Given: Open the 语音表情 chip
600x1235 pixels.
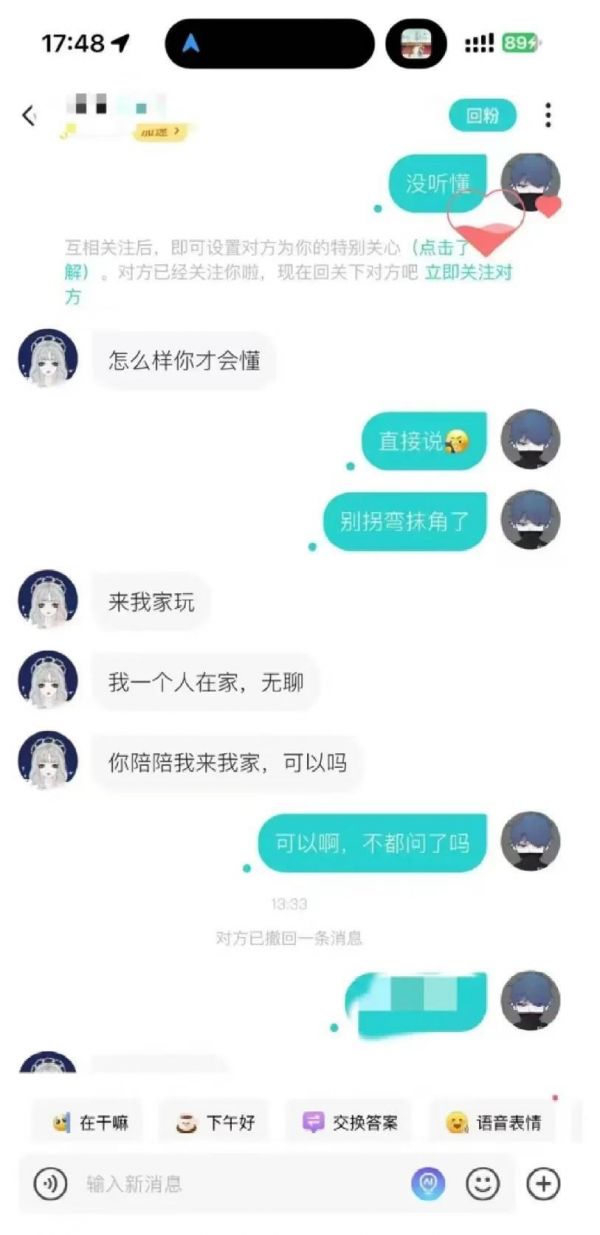Looking at the screenshot, I should 493,1123.
